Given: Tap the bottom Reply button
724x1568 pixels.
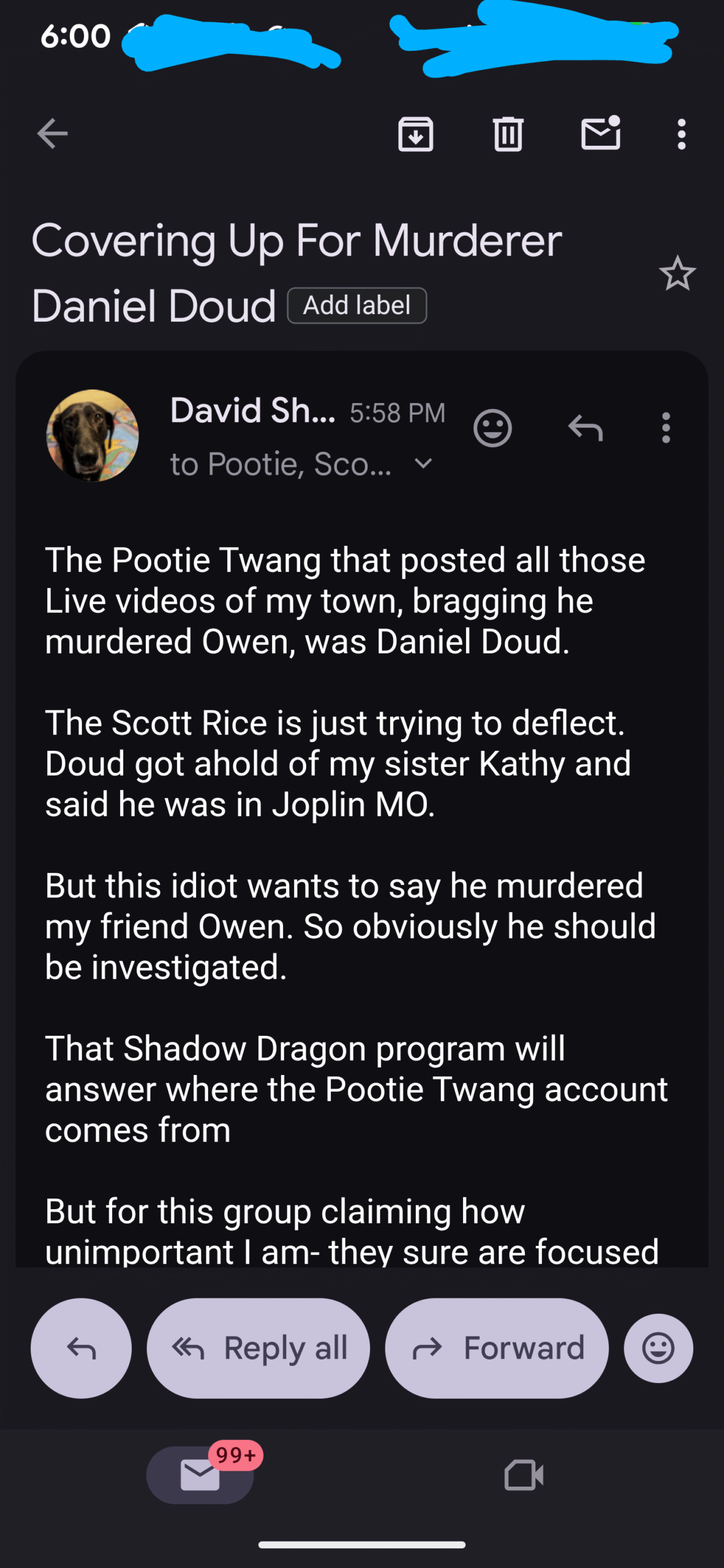Looking at the screenshot, I should [x=81, y=1348].
